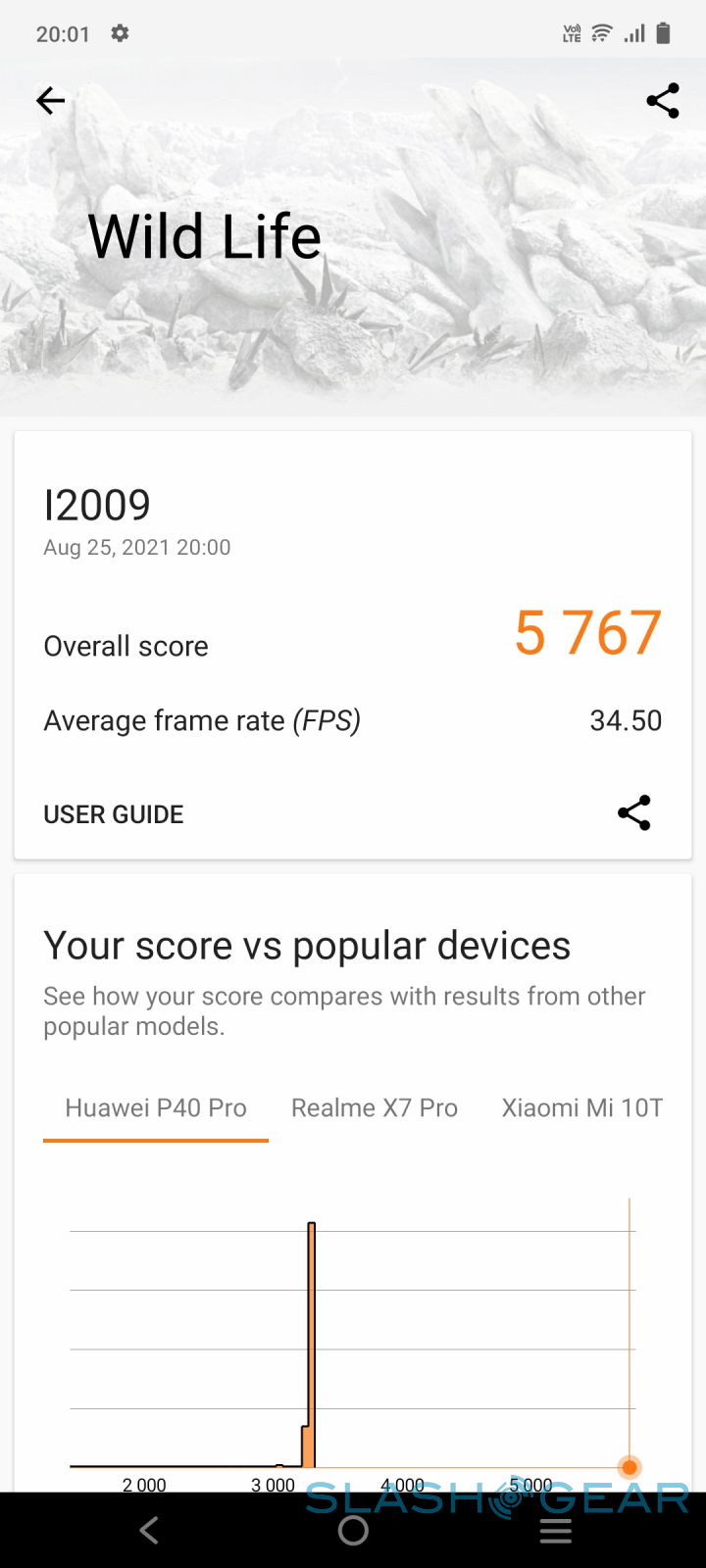Share via the top-right share icon
The height and width of the screenshot is (1568, 706).
point(662,100)
